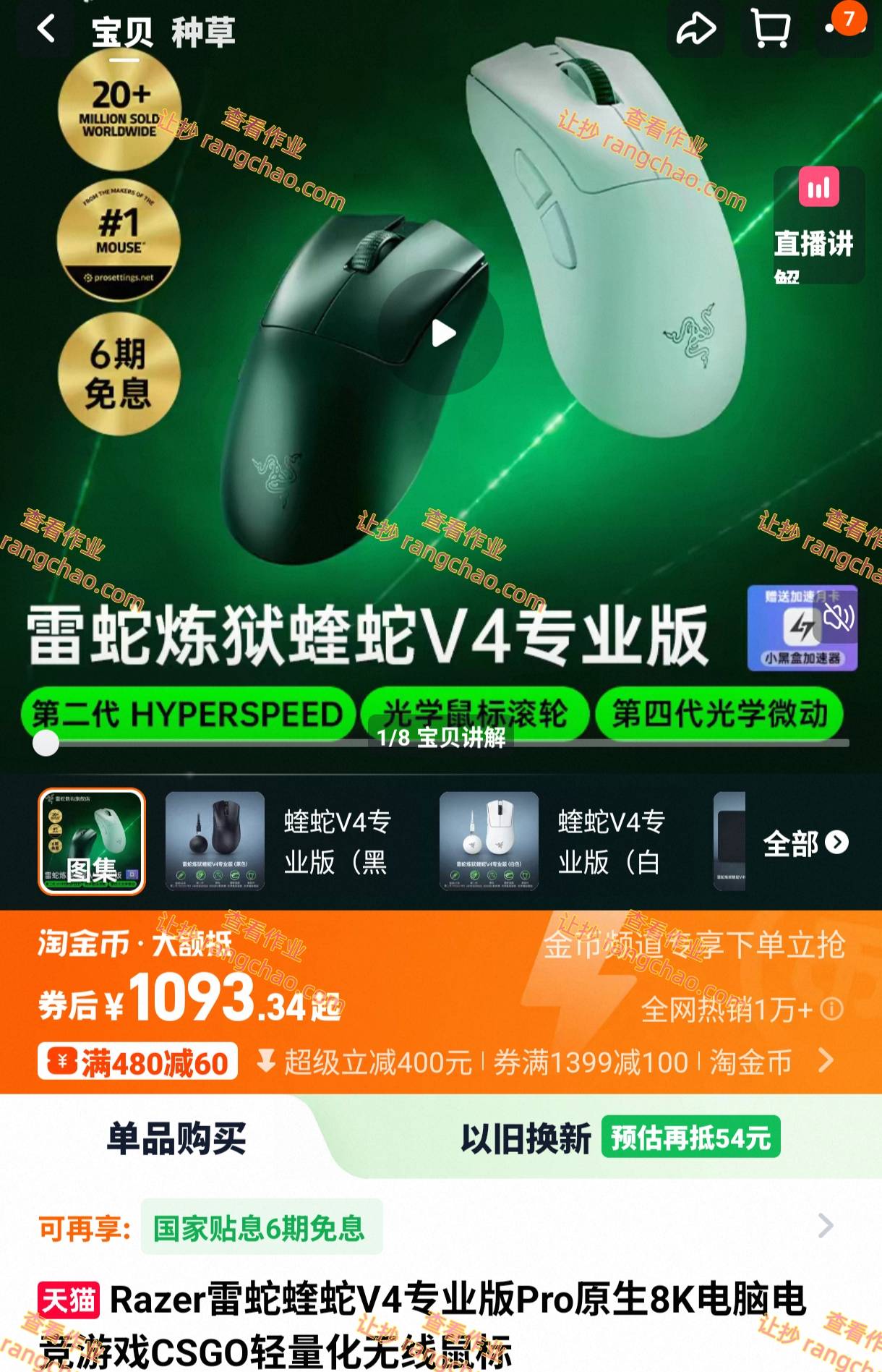Open the more menu with badge 7
Screen dimensions: 882x1372
pos(839,27)
